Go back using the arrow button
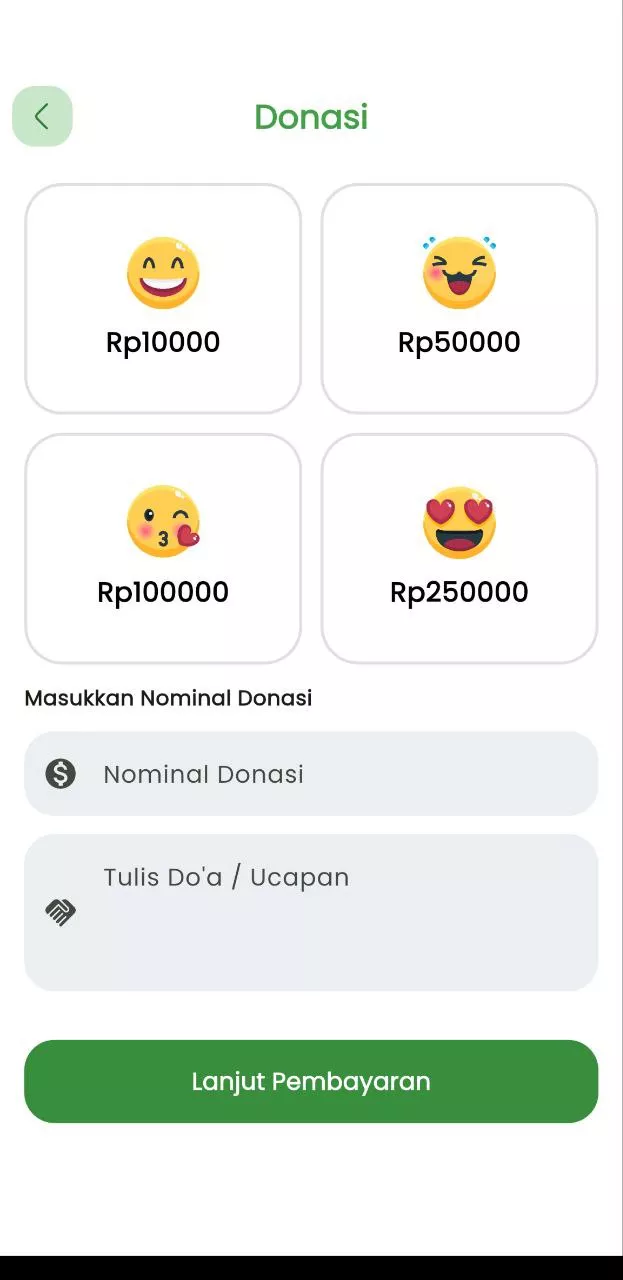This screenshot has width=623, height=1280. click(x=42, y=116)
